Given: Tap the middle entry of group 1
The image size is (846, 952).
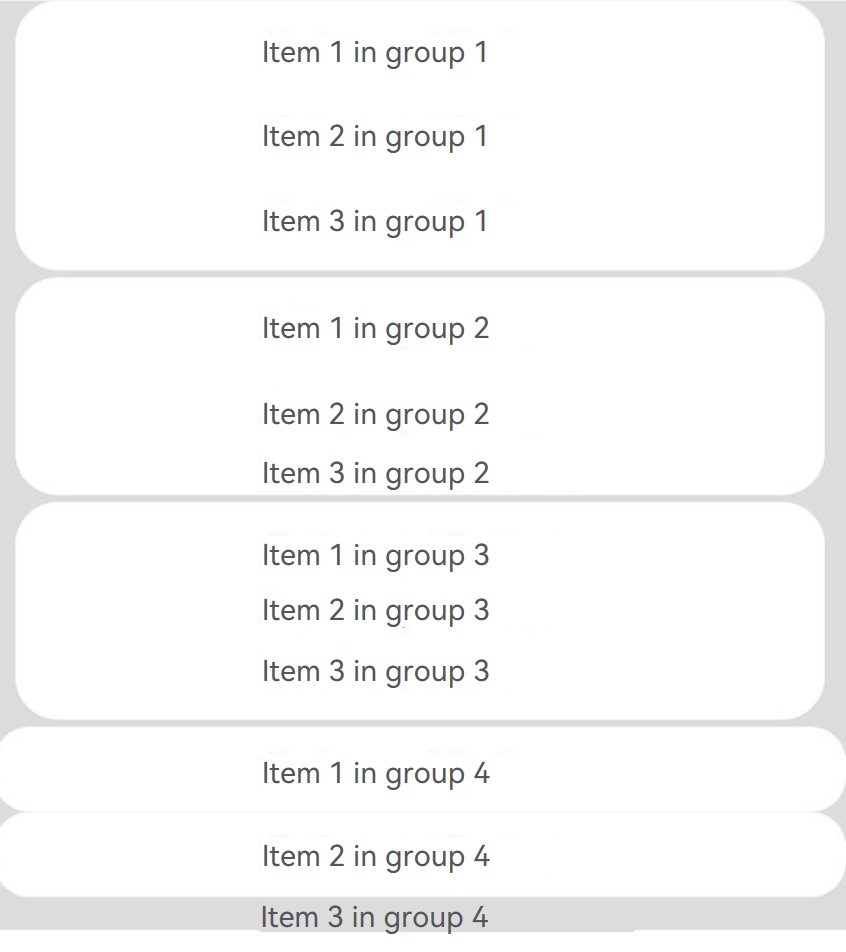Looking at the screenshot, I should [x=375, y=137].
